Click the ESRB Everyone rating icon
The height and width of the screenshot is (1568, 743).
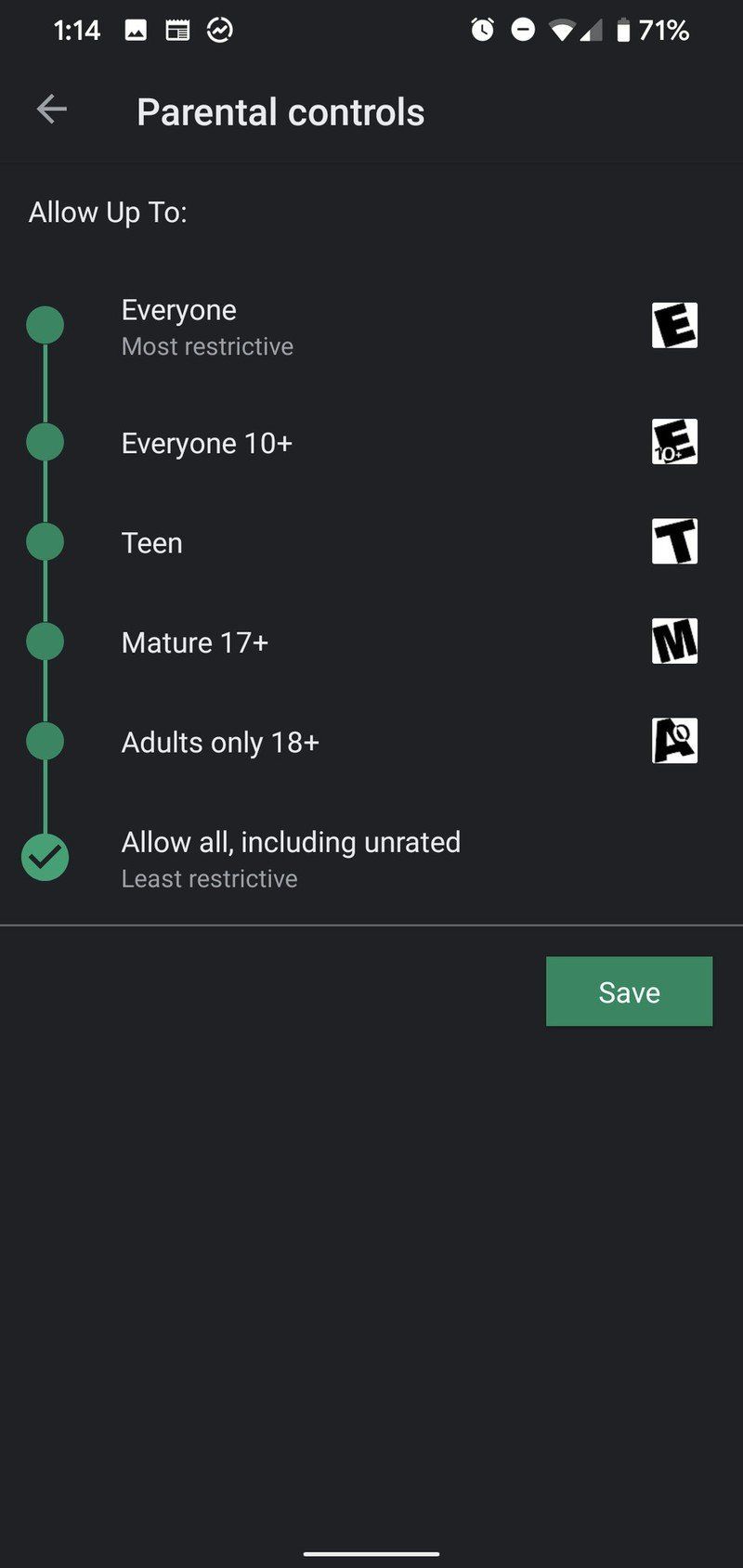[x=674, y=325]
